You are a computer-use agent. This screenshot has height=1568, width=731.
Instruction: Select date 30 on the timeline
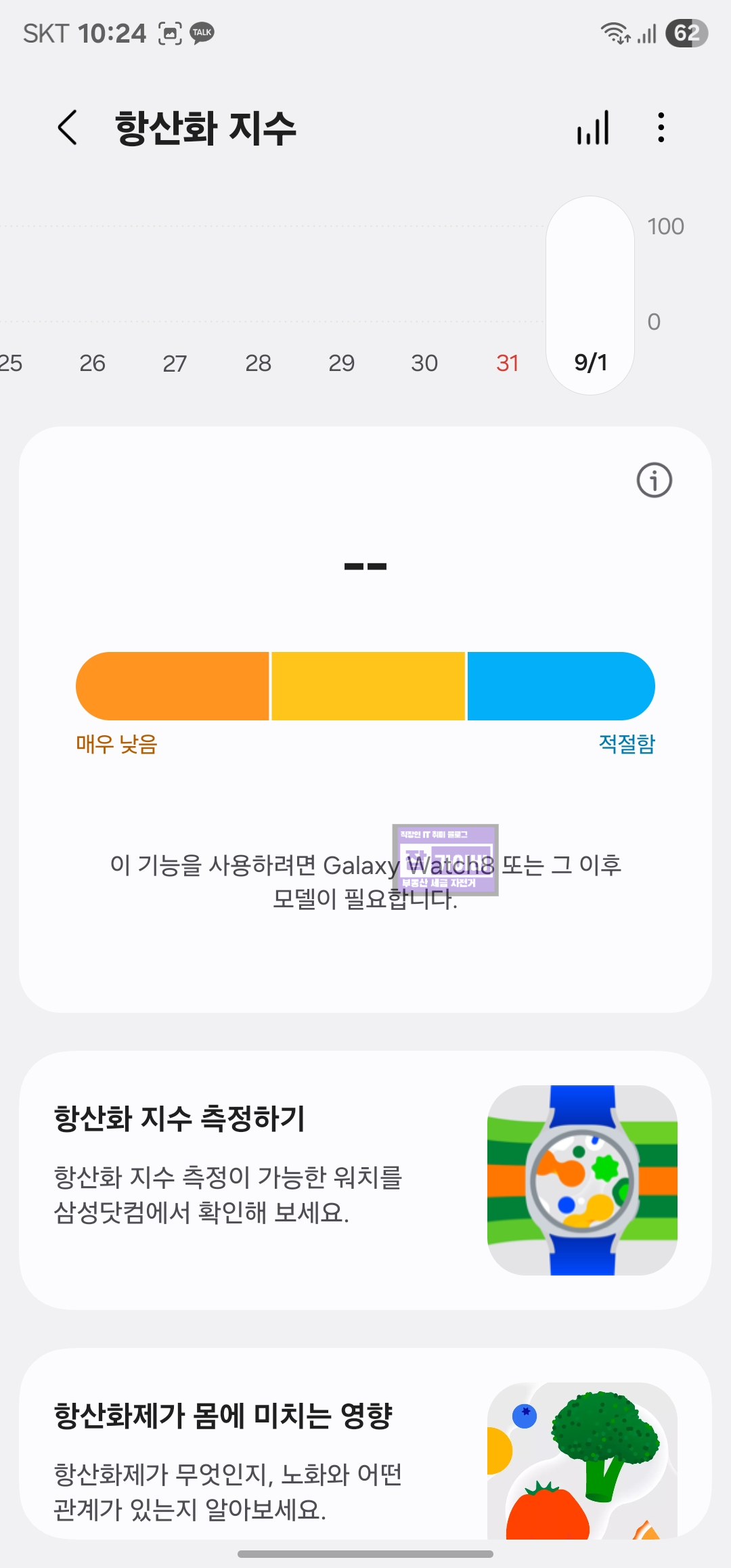pyautogui.click(x=424, y=363)
